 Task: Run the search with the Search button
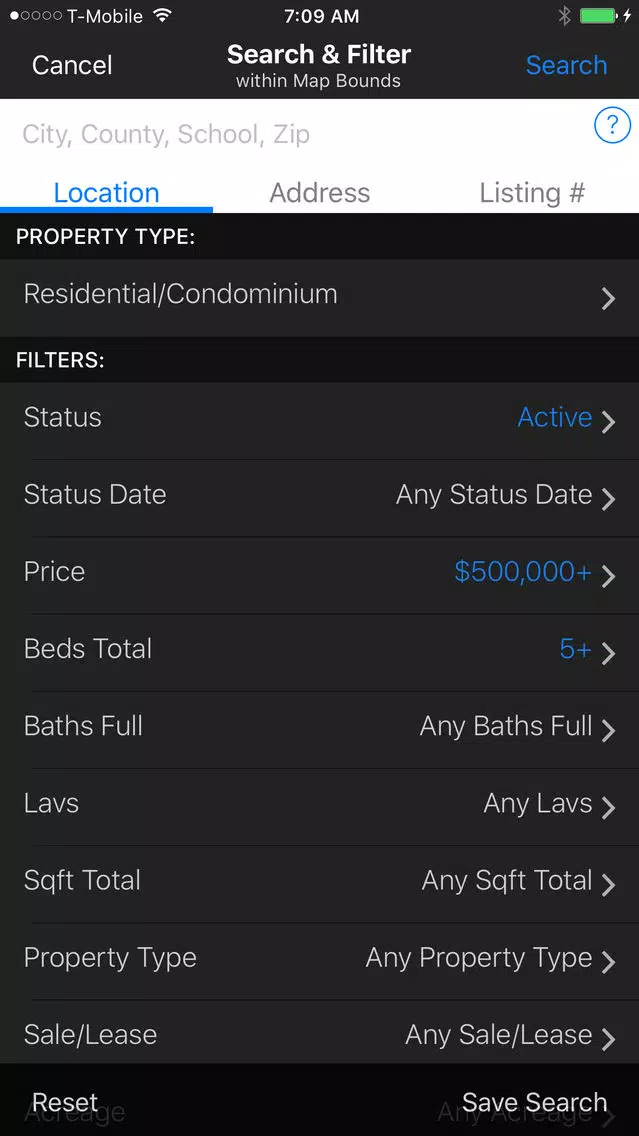click(566, 64)
